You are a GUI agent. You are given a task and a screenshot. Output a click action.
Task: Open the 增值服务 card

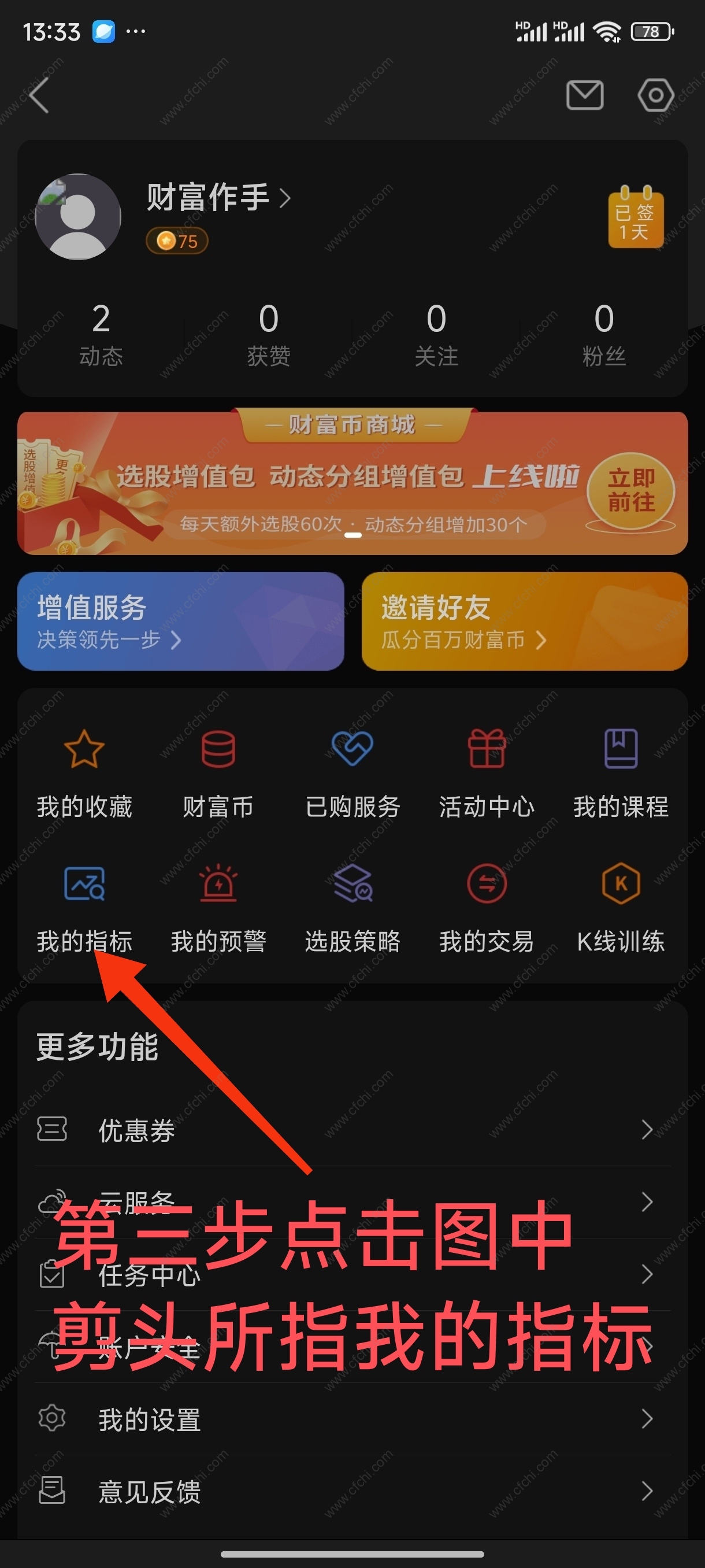[x=181, y=621]
